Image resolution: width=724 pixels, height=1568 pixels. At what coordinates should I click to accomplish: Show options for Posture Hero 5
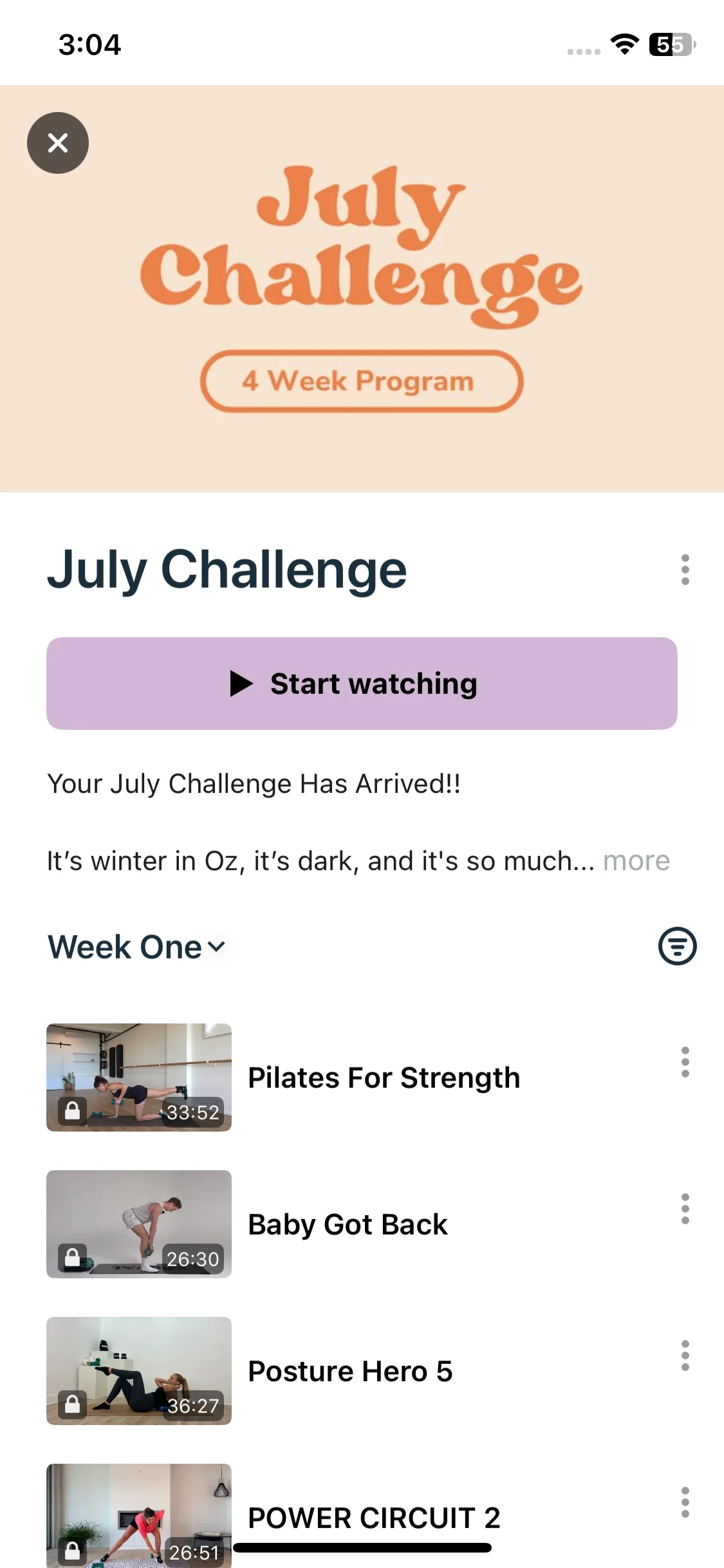coord(685,1356)
